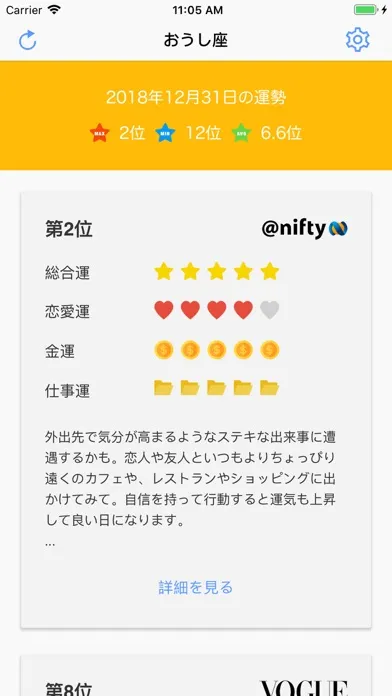The image size is (392, 696).
Task: Tap 詳細を見る on the @nifty card
Action: (x=196, y=587)
